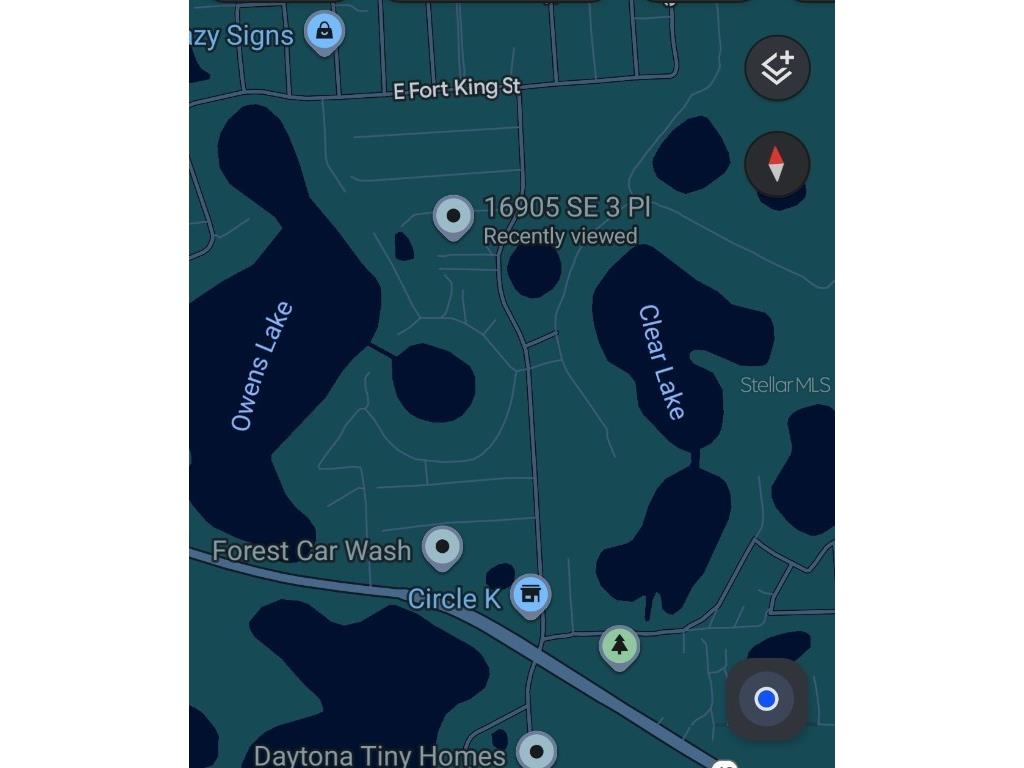The width and height of the screenshot is (1024, 768).
Task: Select the Circle K store pin
Action: (530, 594)
